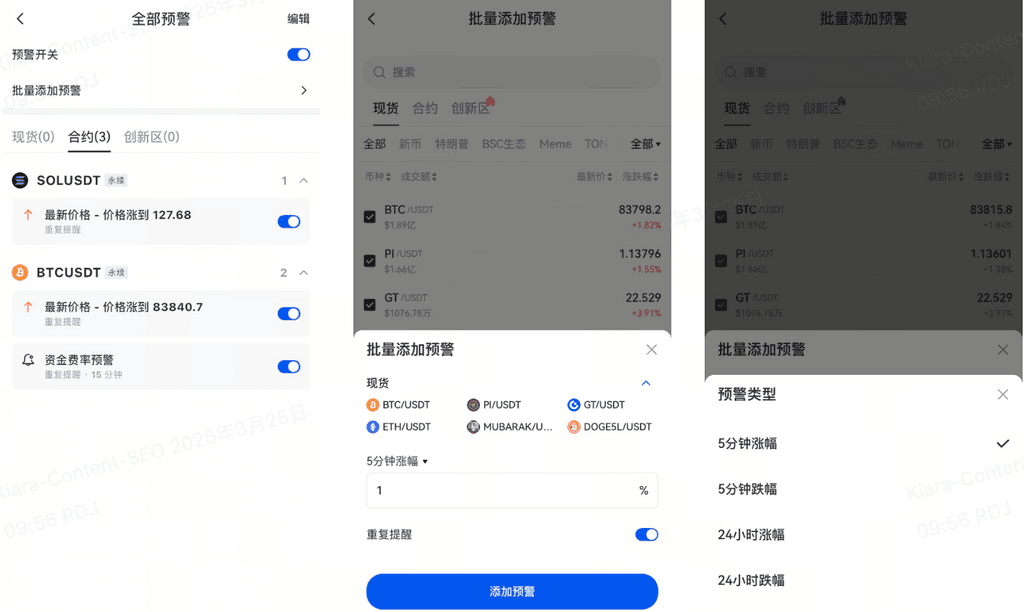Close the 预警类型 sheet
Viewport: 1024px width, 612px height.
(1002, 395)
